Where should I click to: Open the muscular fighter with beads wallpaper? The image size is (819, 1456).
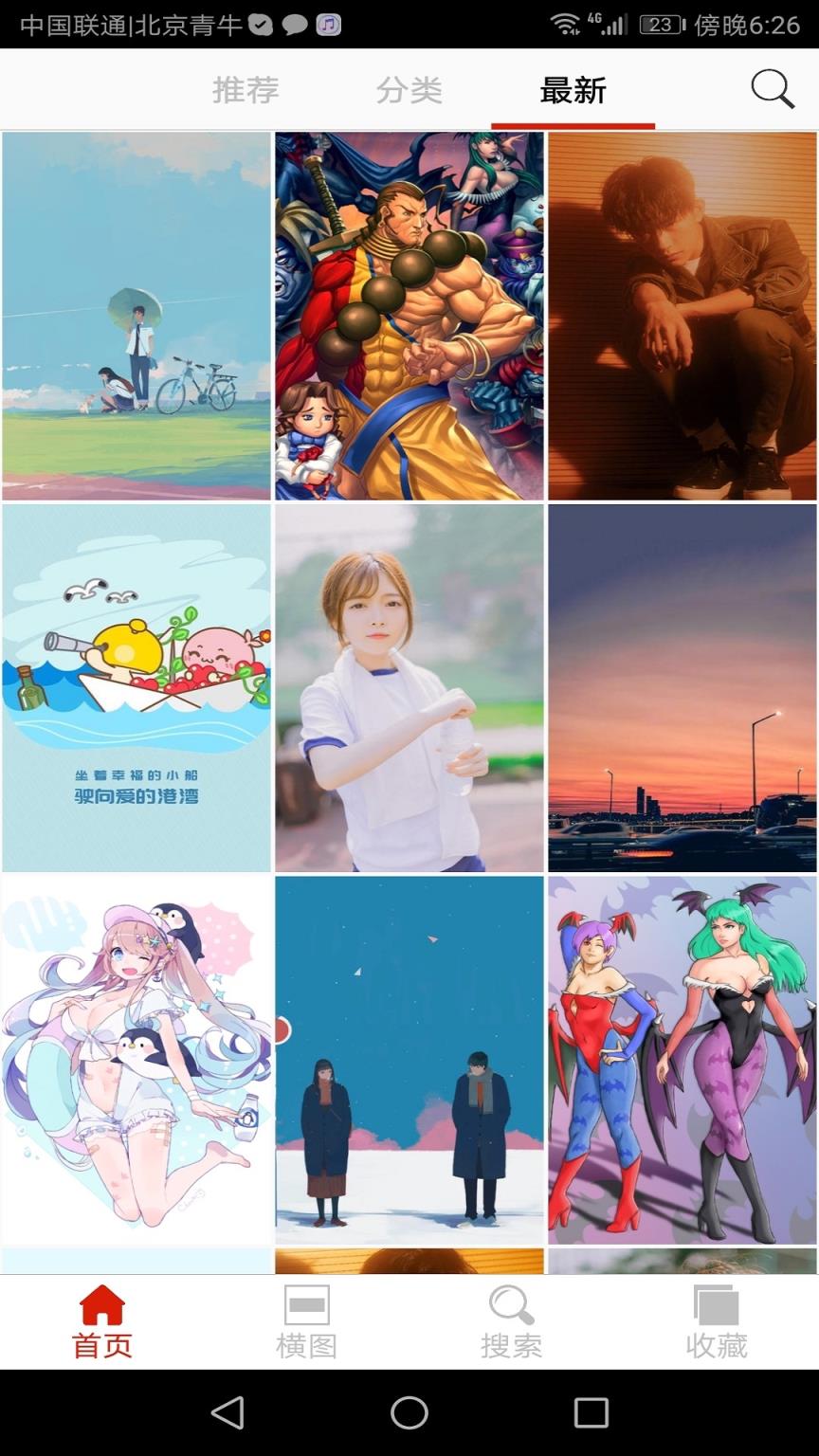[x=409, y=316]
